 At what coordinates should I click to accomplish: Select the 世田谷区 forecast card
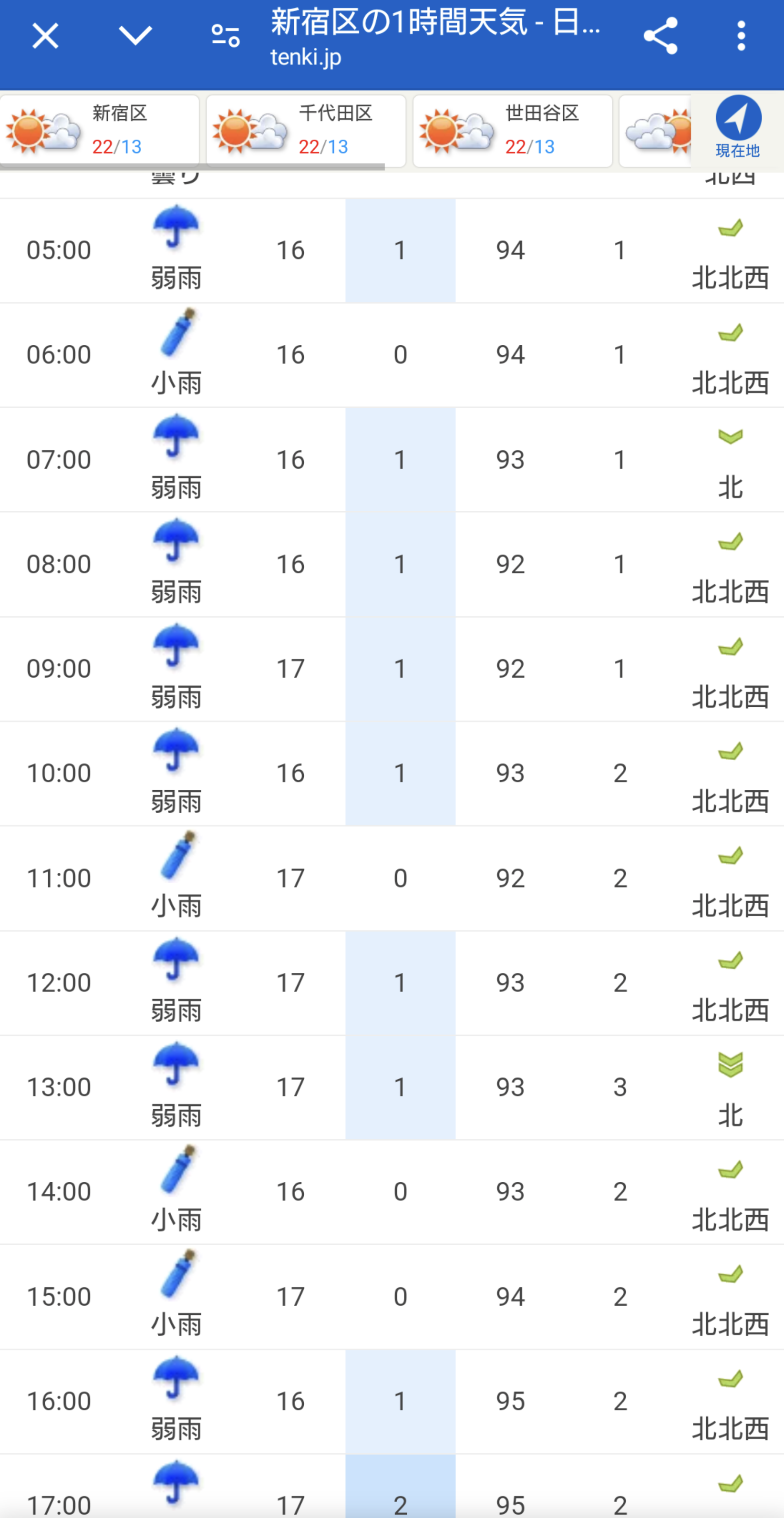(513, 131)
